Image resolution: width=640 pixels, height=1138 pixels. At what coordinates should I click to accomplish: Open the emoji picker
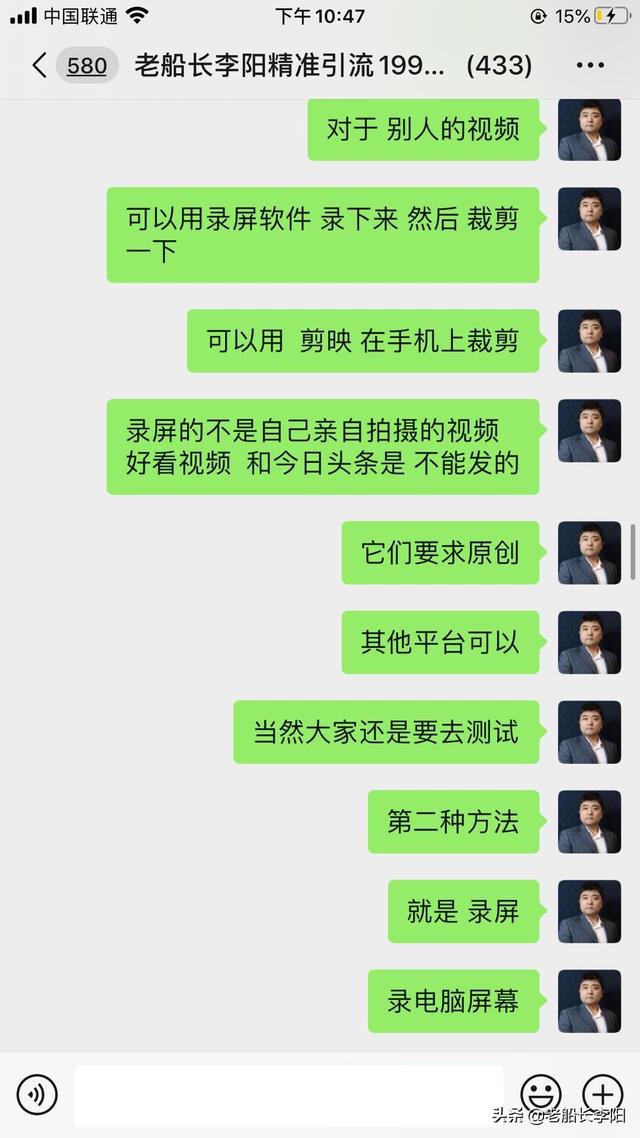click(x=541, y=1094)
